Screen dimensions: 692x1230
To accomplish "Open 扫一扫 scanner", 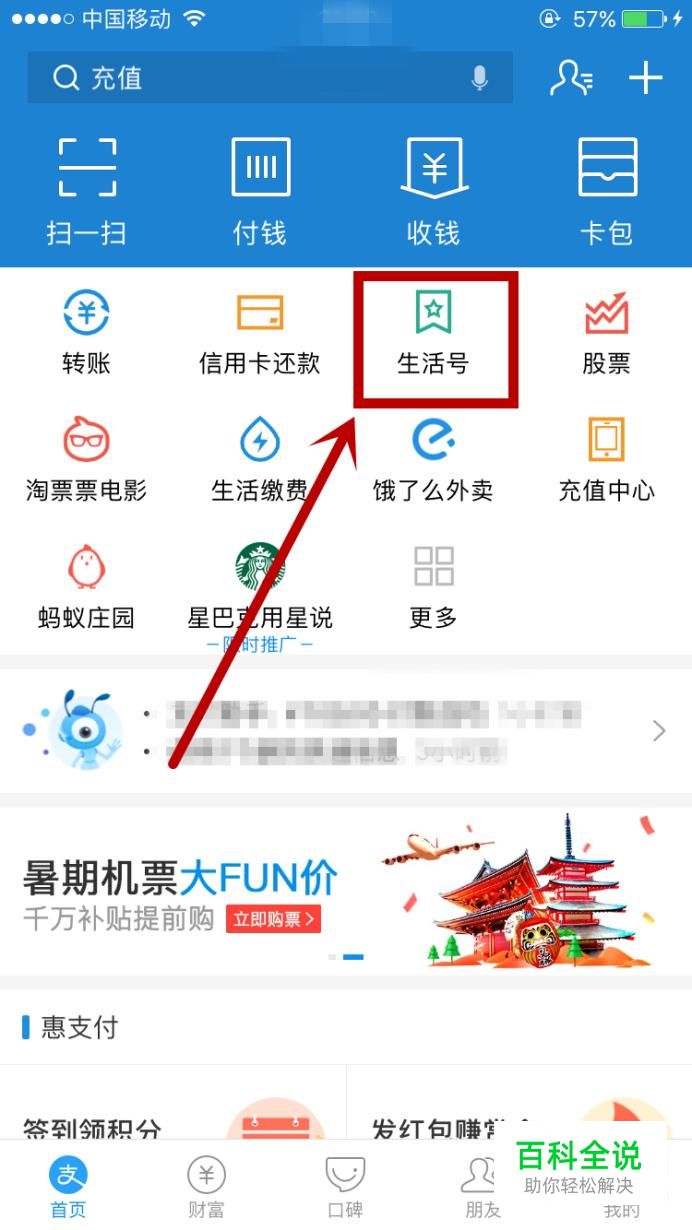I will pos(87,190).
